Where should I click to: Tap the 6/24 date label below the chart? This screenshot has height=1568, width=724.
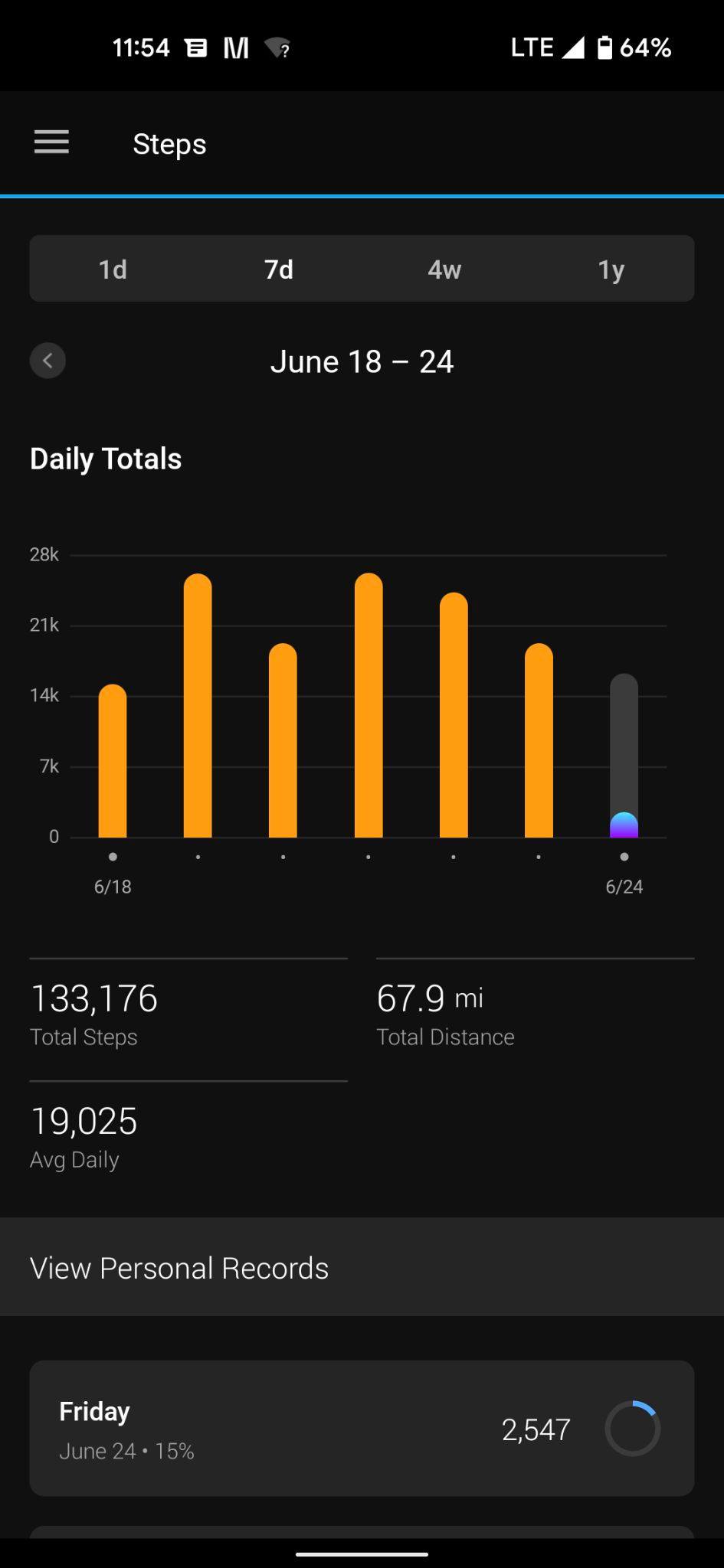624,886
